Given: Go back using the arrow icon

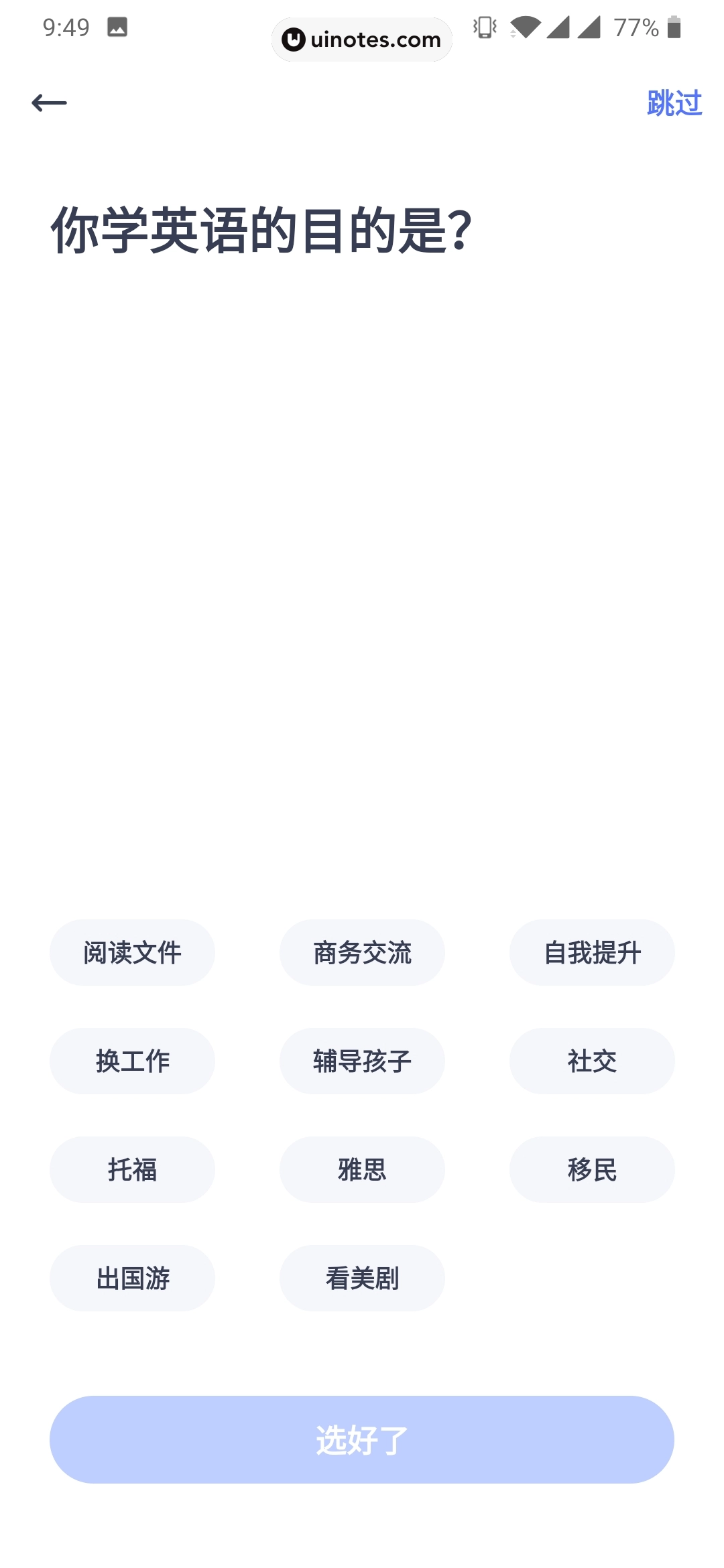Looking at the screenshot, I should 49,103.
